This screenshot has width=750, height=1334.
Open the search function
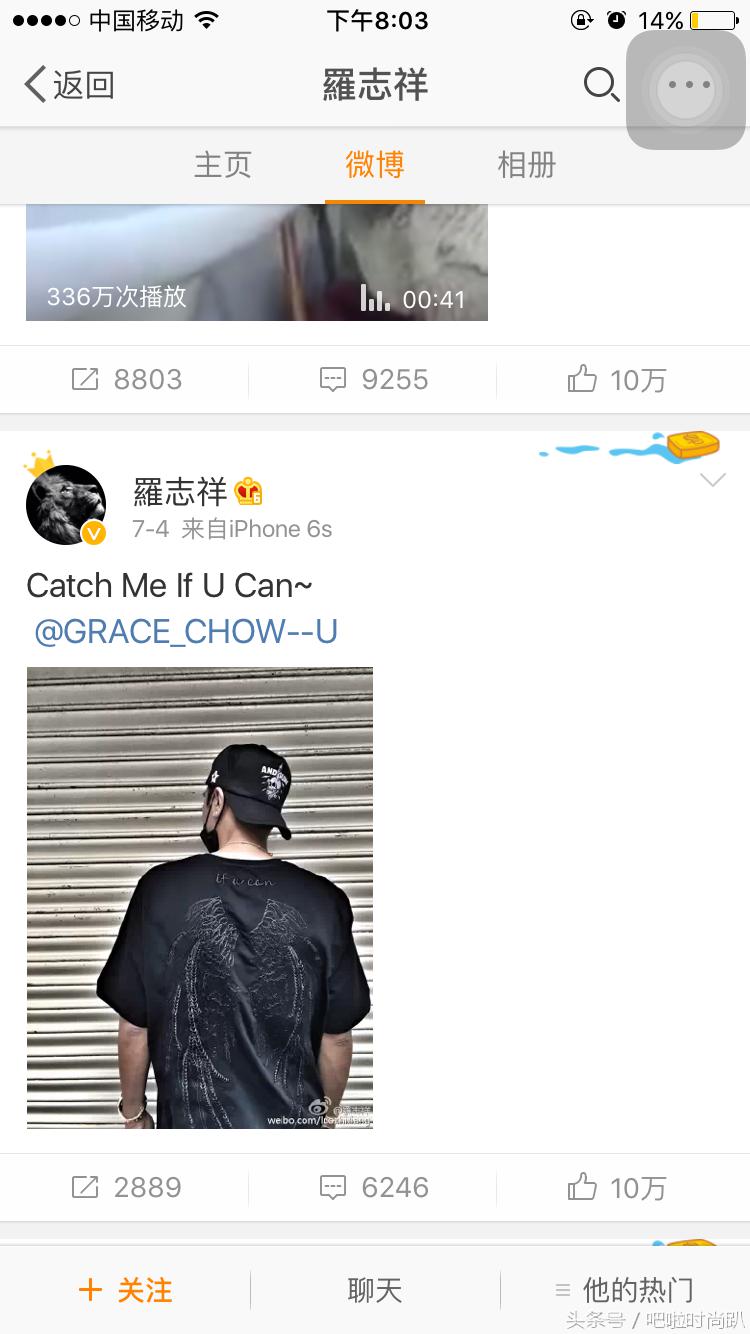602,86
